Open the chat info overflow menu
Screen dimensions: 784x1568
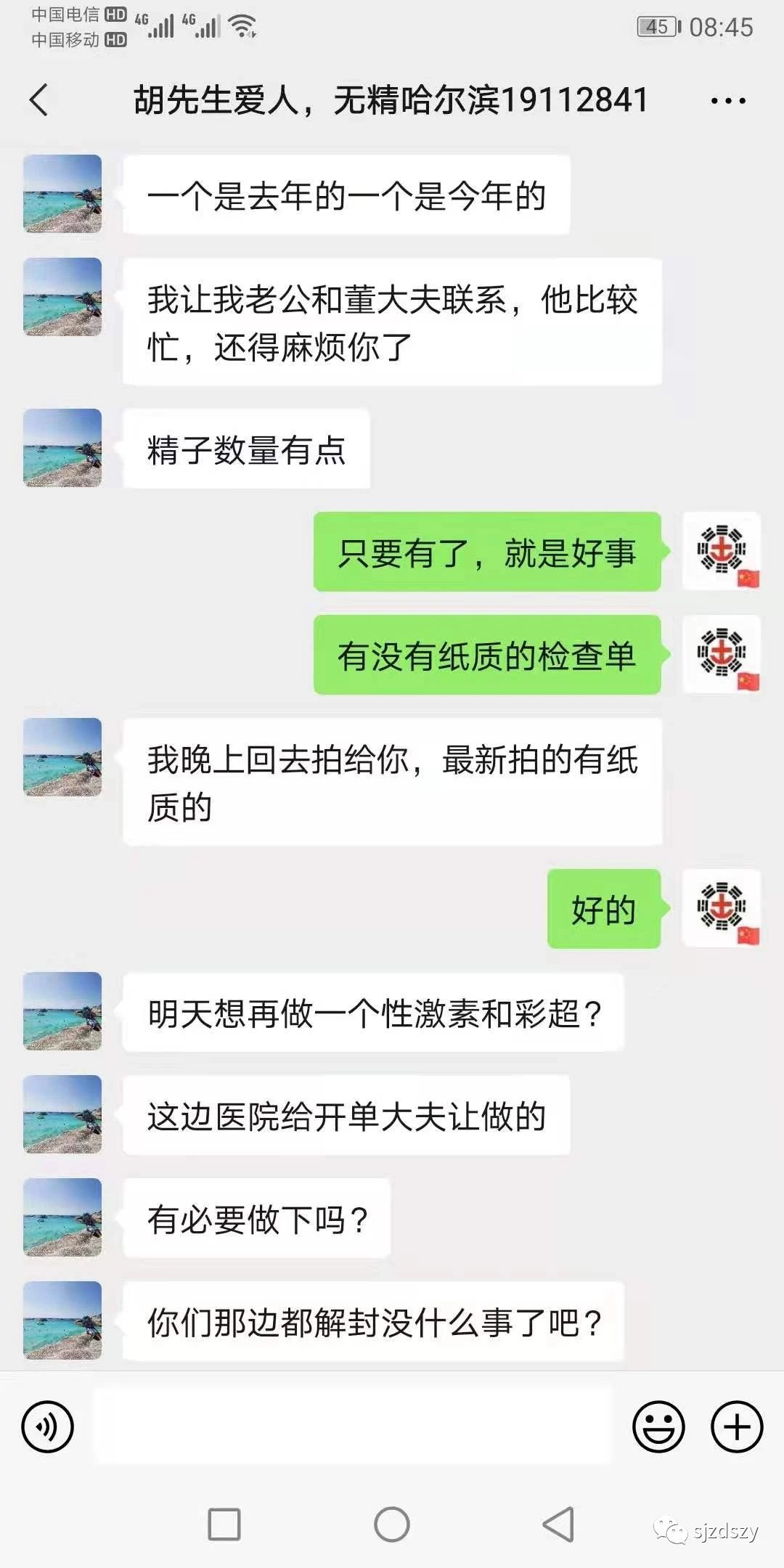pos(728,101)
